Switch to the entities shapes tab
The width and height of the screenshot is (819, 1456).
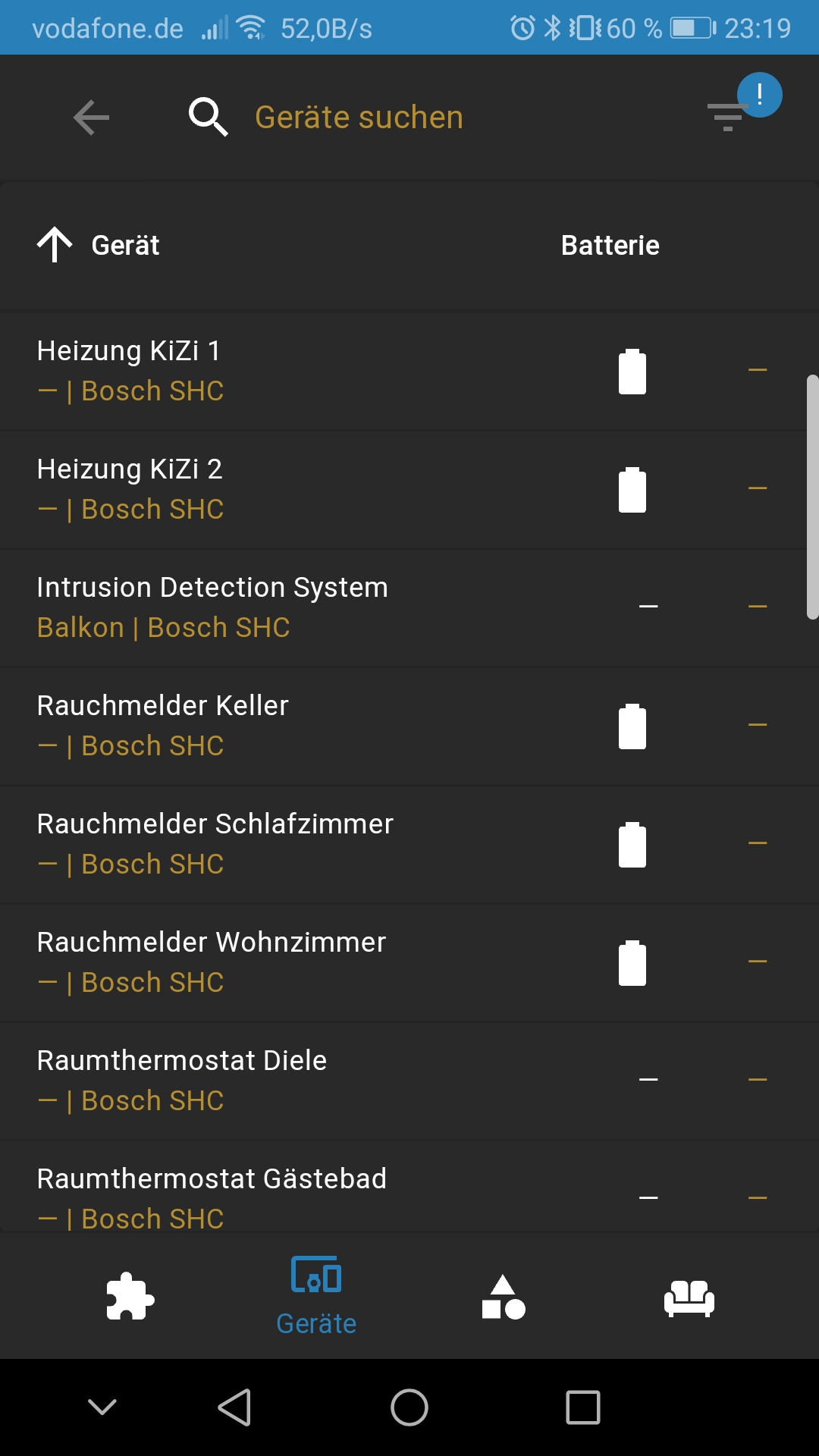tap(503, 1296)
